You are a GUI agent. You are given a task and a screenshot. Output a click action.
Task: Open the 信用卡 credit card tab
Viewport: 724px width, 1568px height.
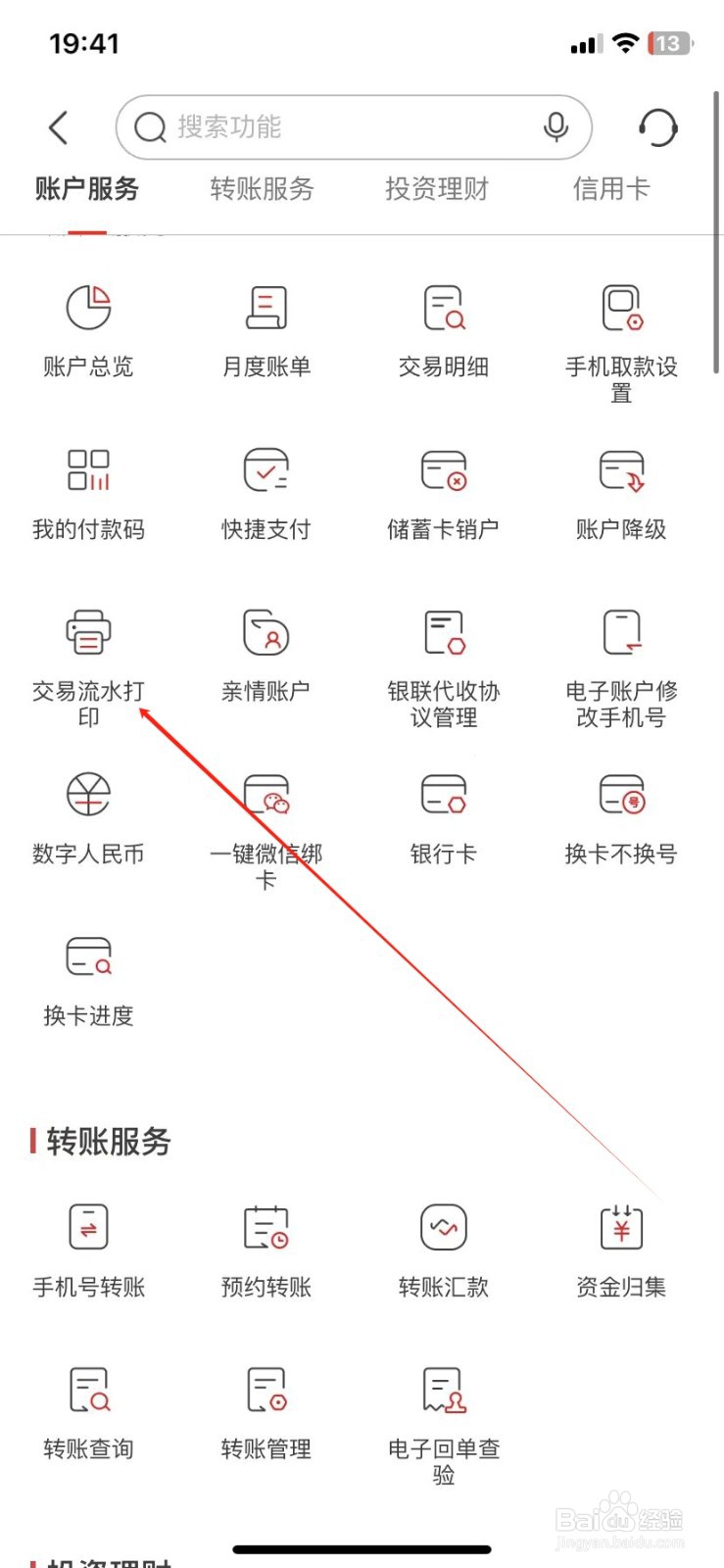[x=608, y=190]
